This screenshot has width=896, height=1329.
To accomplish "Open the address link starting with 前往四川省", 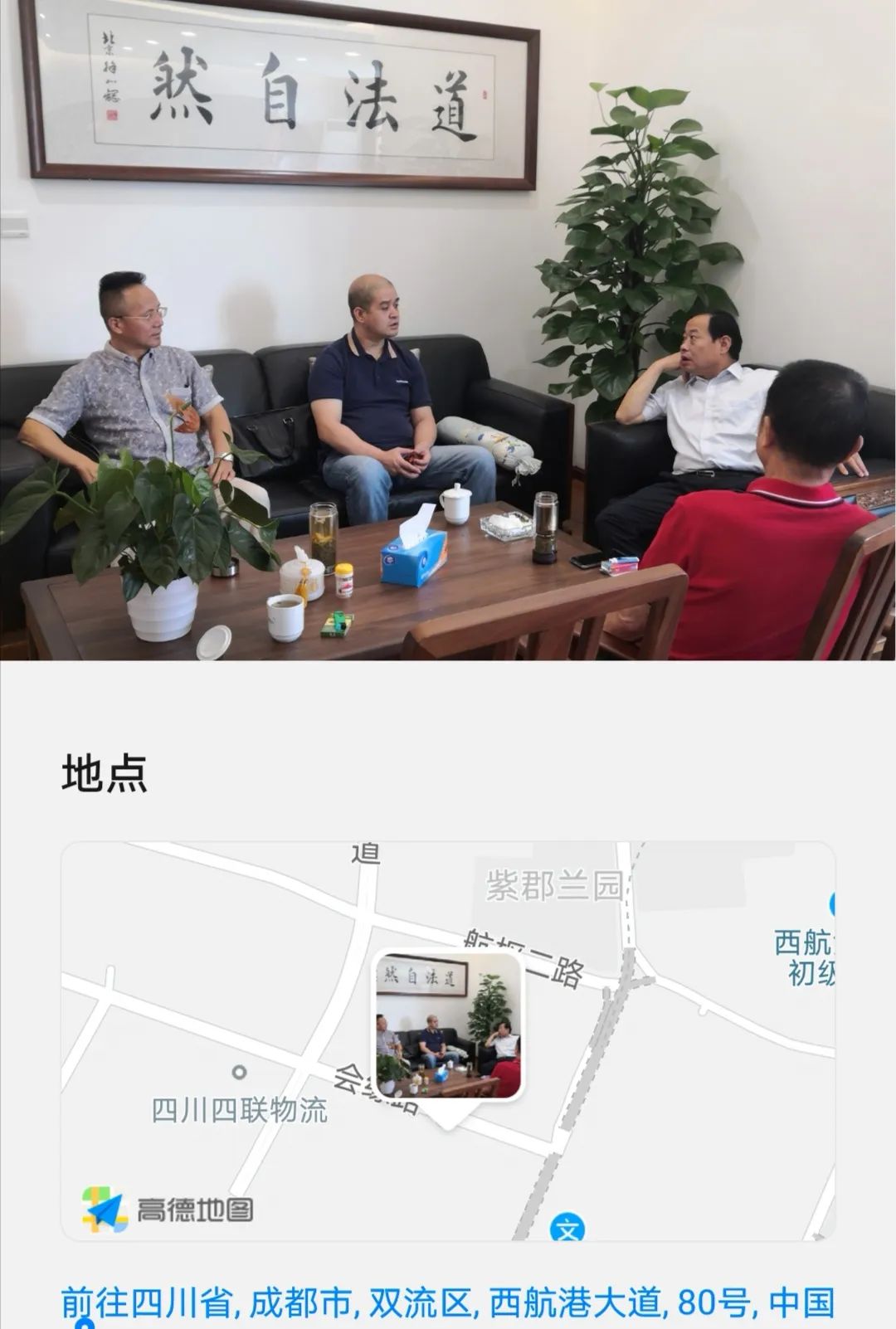I will click(x=448, y=1303).
